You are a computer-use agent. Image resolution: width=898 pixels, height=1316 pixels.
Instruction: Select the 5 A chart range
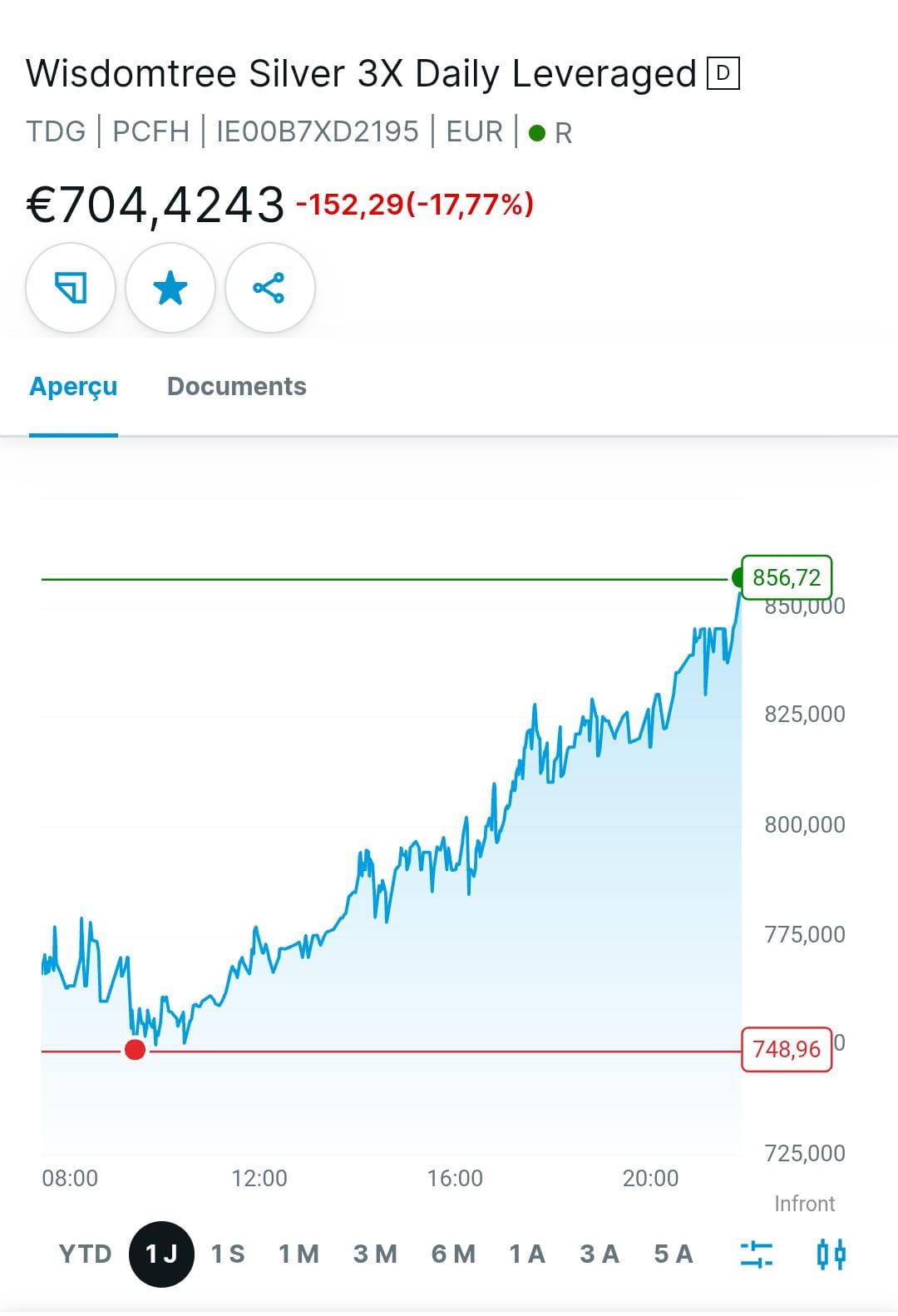673,1254
